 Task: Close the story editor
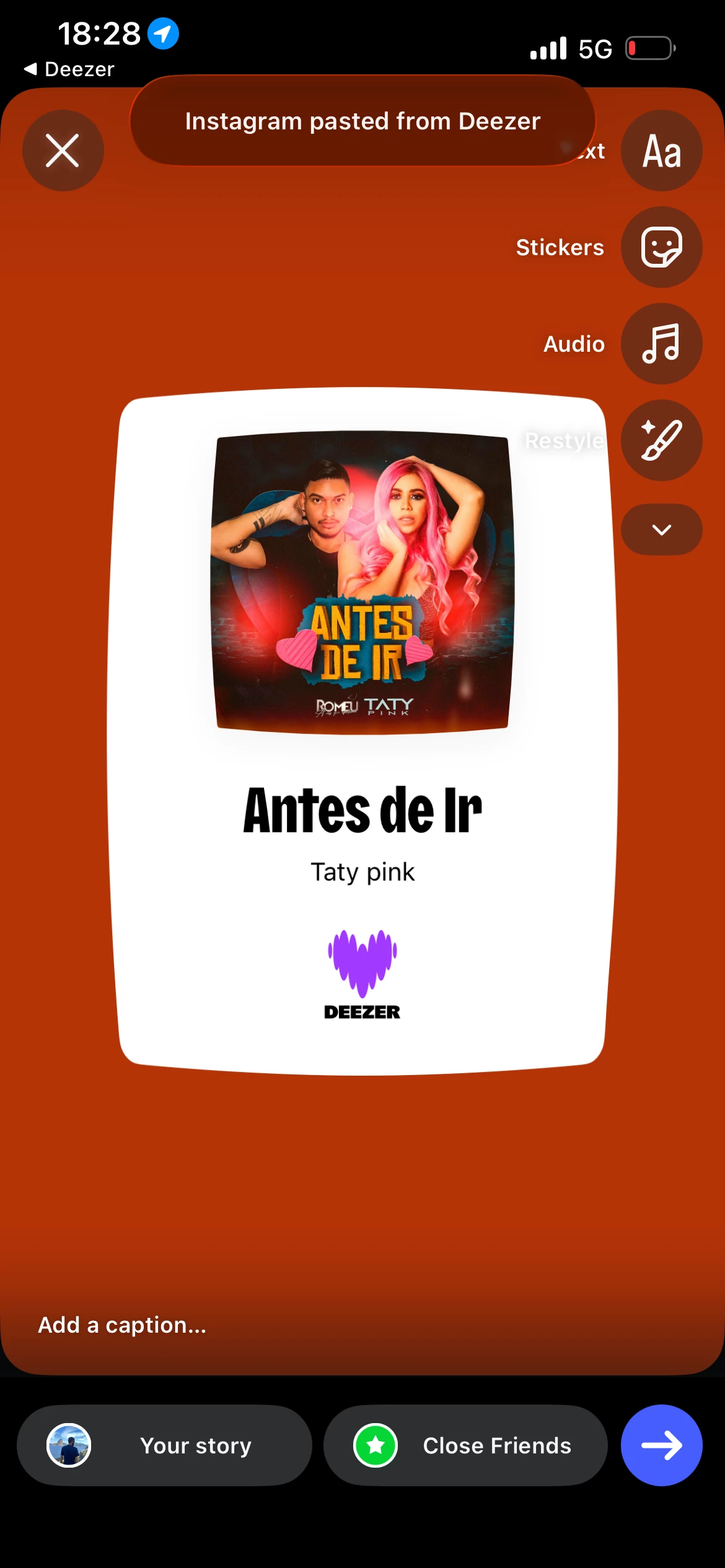point(63,150)
